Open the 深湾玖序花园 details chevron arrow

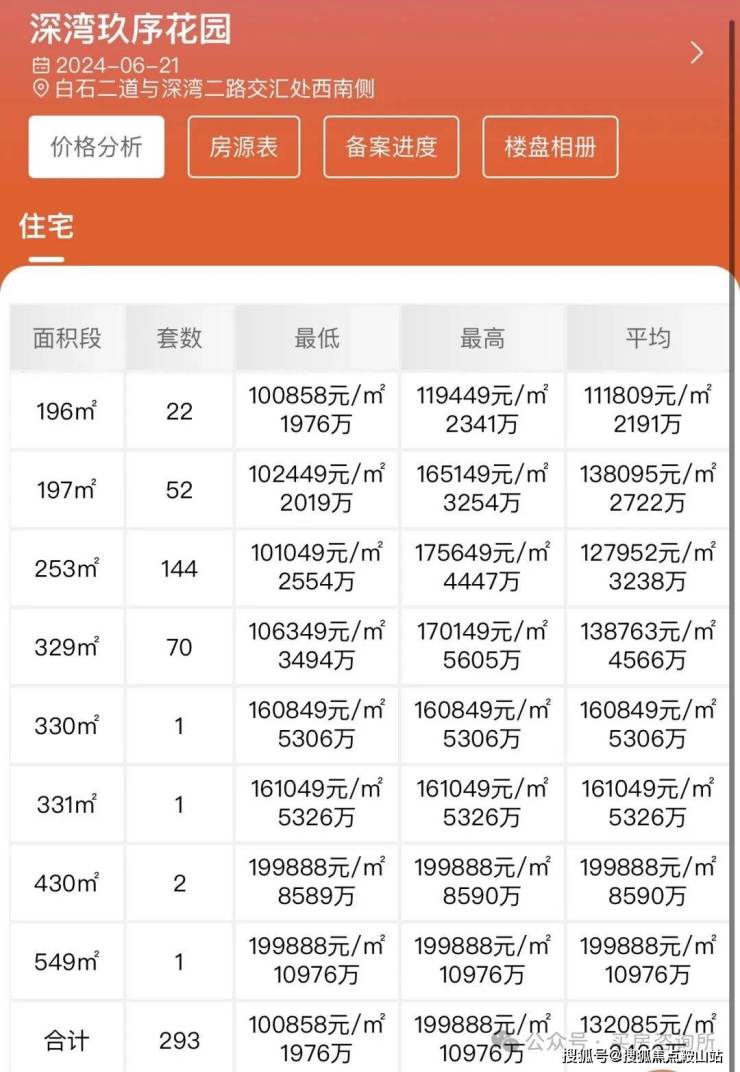click(697, 53)
